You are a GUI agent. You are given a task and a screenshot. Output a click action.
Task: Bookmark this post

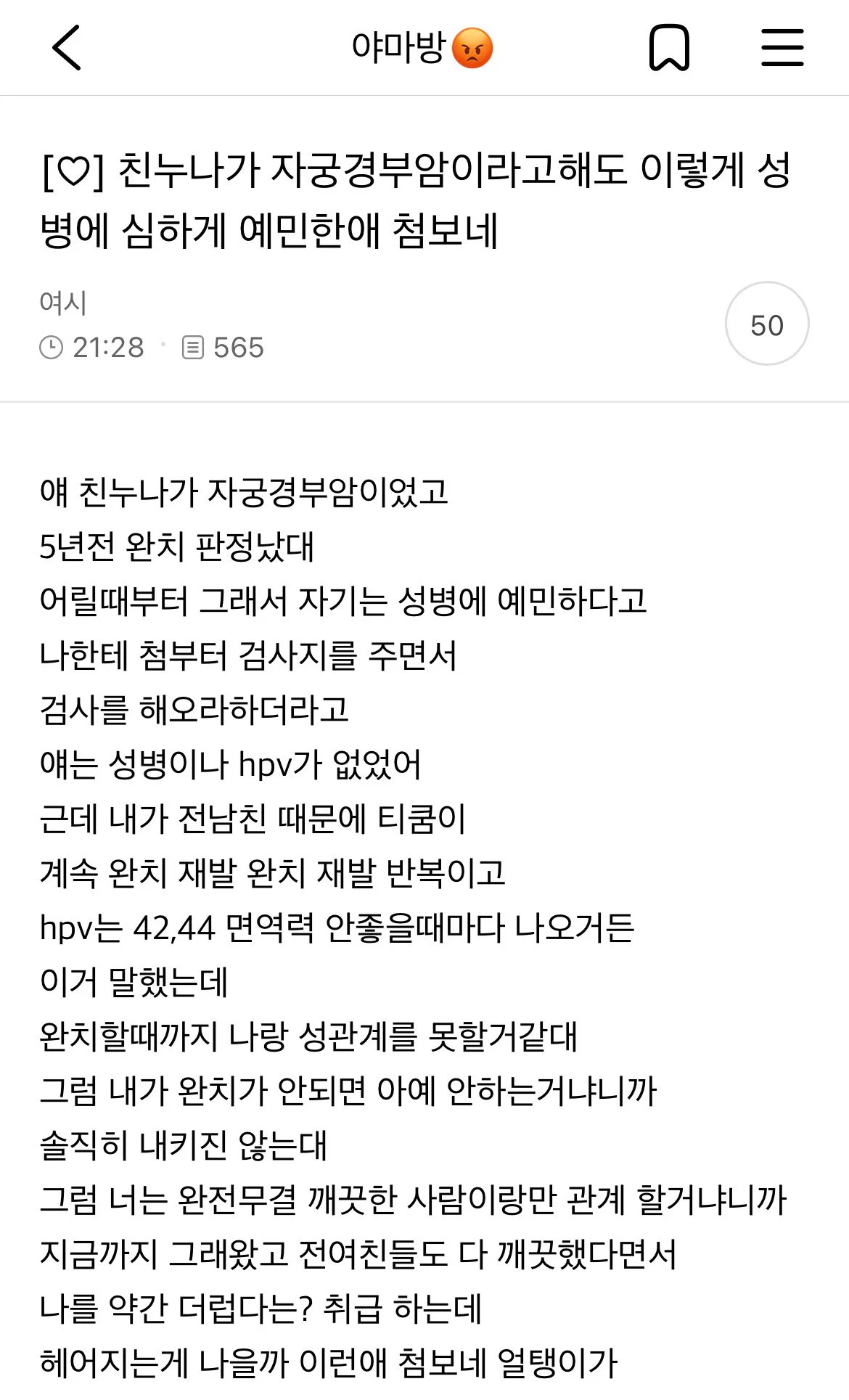668,48
